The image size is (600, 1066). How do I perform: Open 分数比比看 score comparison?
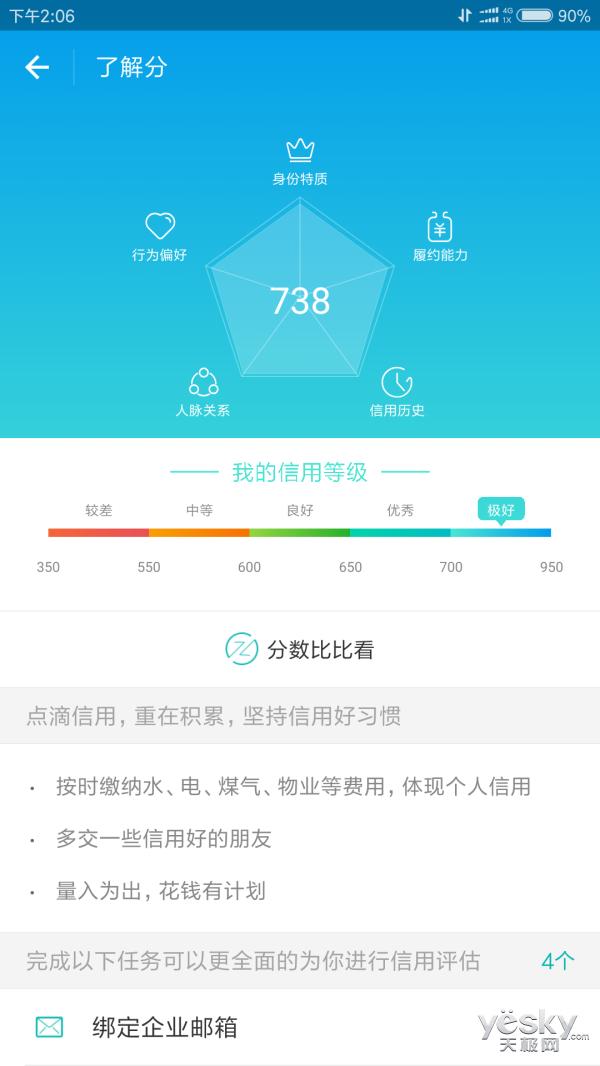pyautogui.click(x=300, y=649)
